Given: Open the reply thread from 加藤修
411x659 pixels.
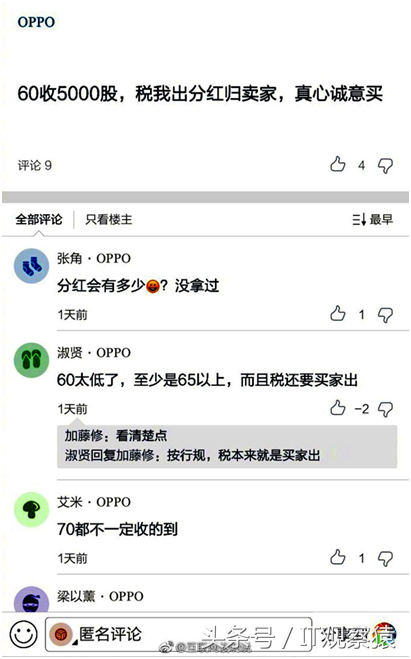Looking at the screenshot, I should (227, 446).
